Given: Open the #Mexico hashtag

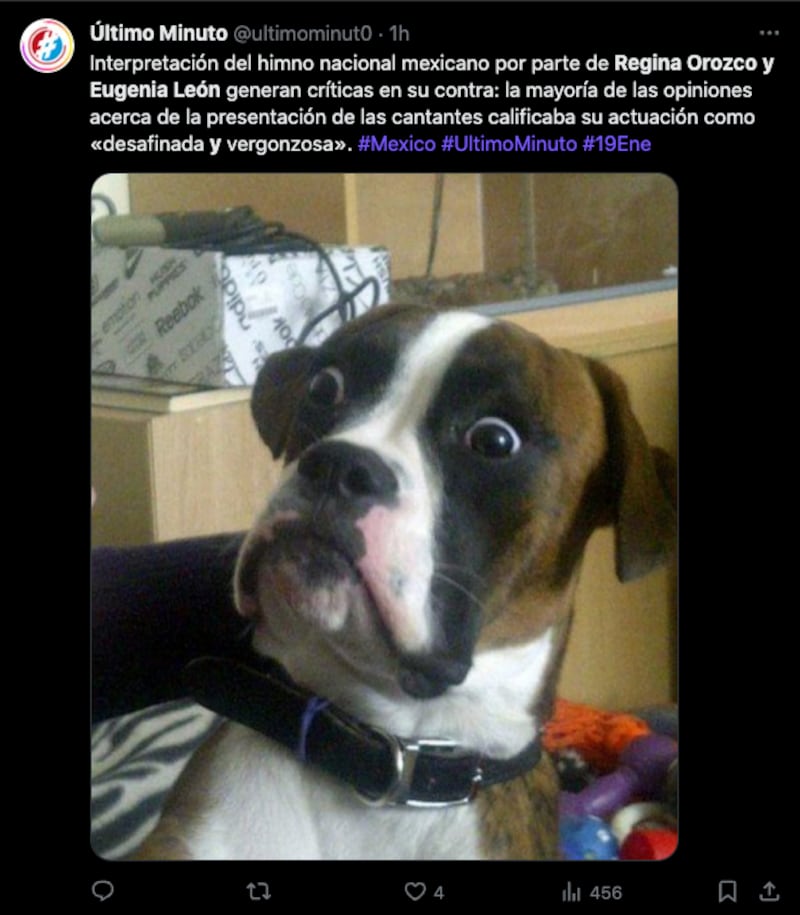Looking at the screenshot, I should pos(396,144).
